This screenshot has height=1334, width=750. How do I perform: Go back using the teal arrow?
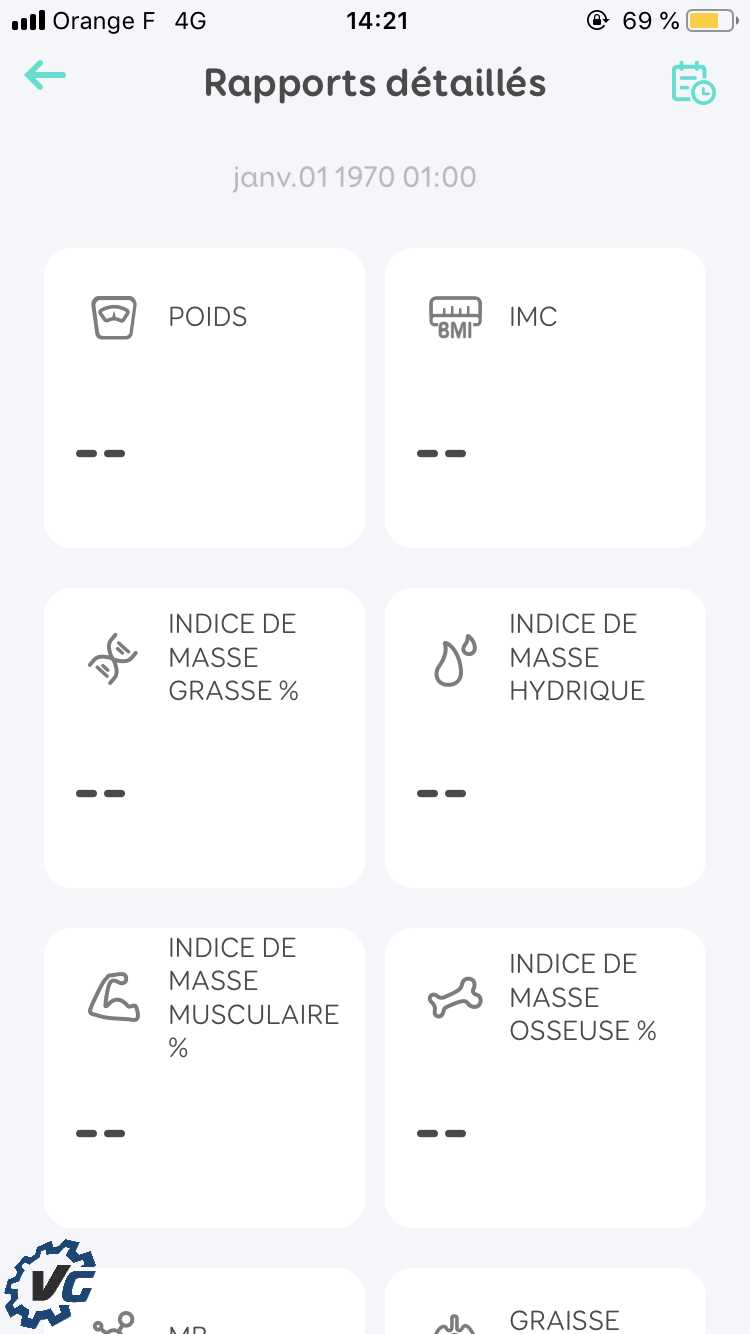(x=45, y=75)
